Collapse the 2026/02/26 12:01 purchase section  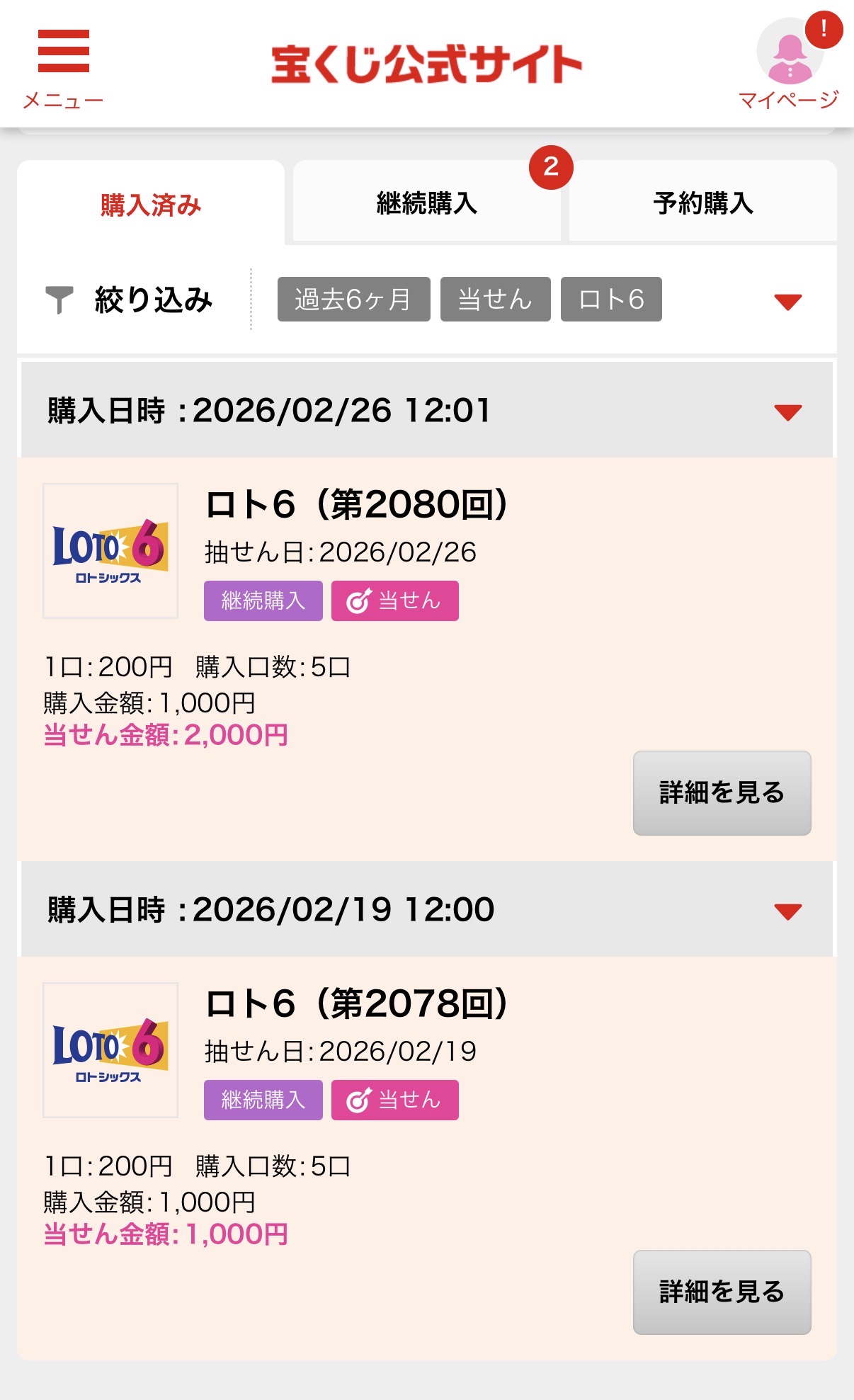pyautogui.click(x=787, y=411)
